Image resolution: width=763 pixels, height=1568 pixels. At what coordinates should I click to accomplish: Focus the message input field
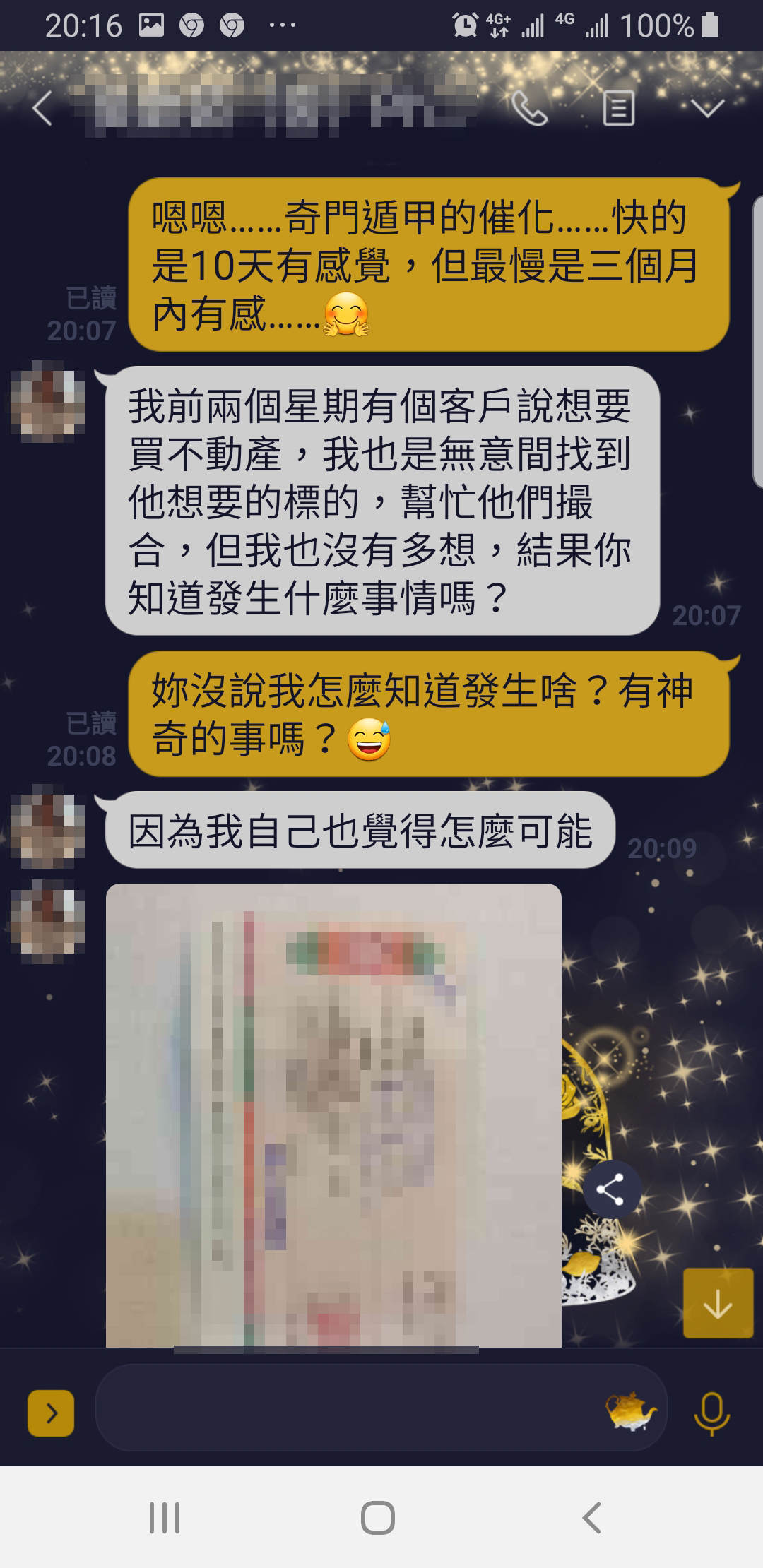346,1413
